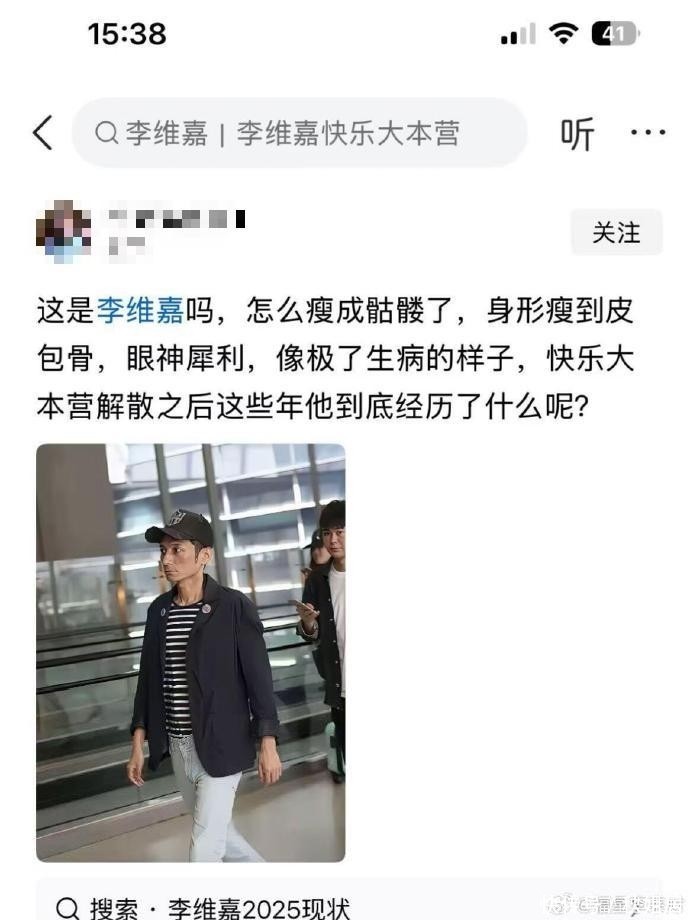Open the 李维嘉 search field
The image size is (690, 920).
pos(299,133)
